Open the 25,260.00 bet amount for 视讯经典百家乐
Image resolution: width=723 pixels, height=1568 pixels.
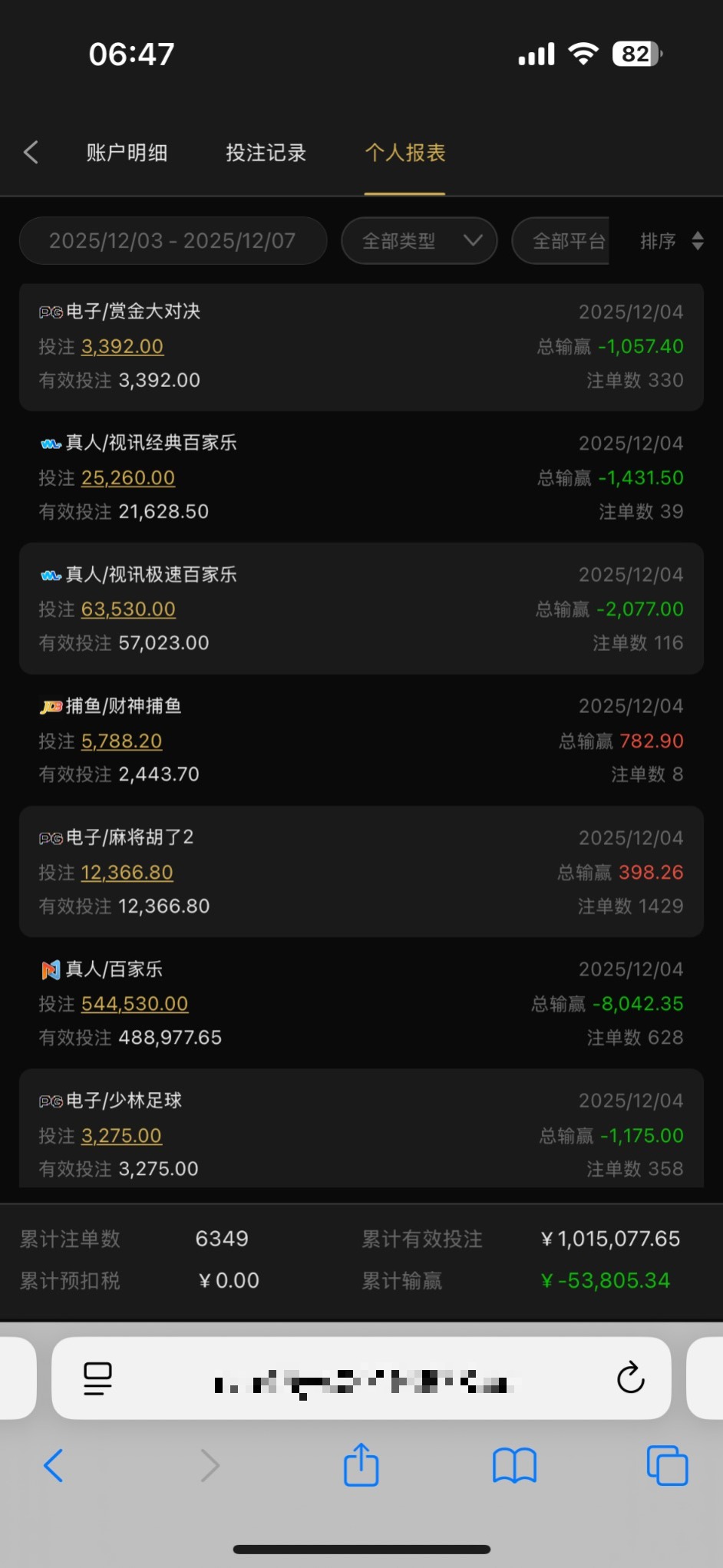tap(127, 477)
